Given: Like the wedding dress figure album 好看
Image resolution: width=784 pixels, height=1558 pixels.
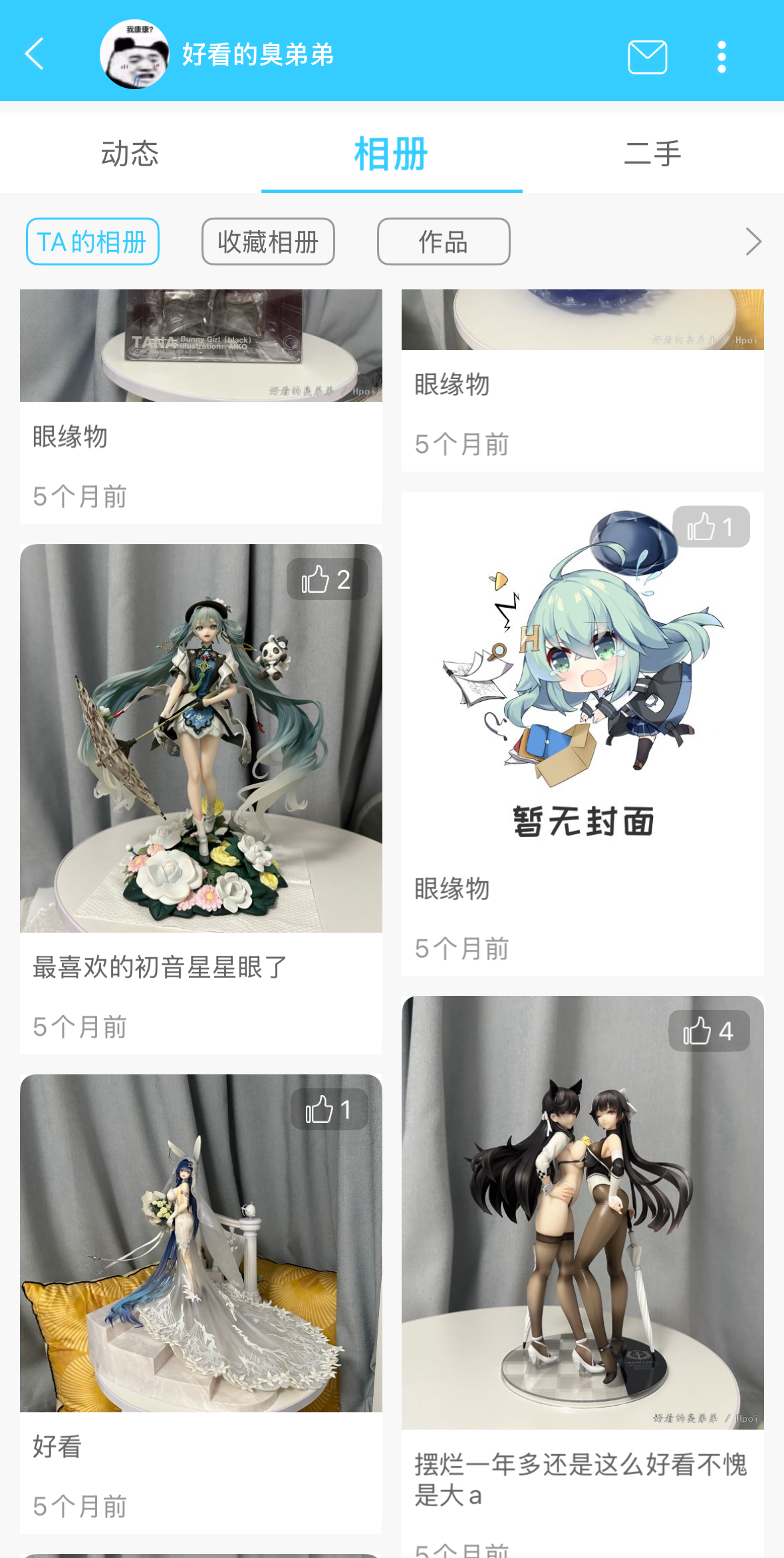Looking at the screenshot, I should (329, 1110).
